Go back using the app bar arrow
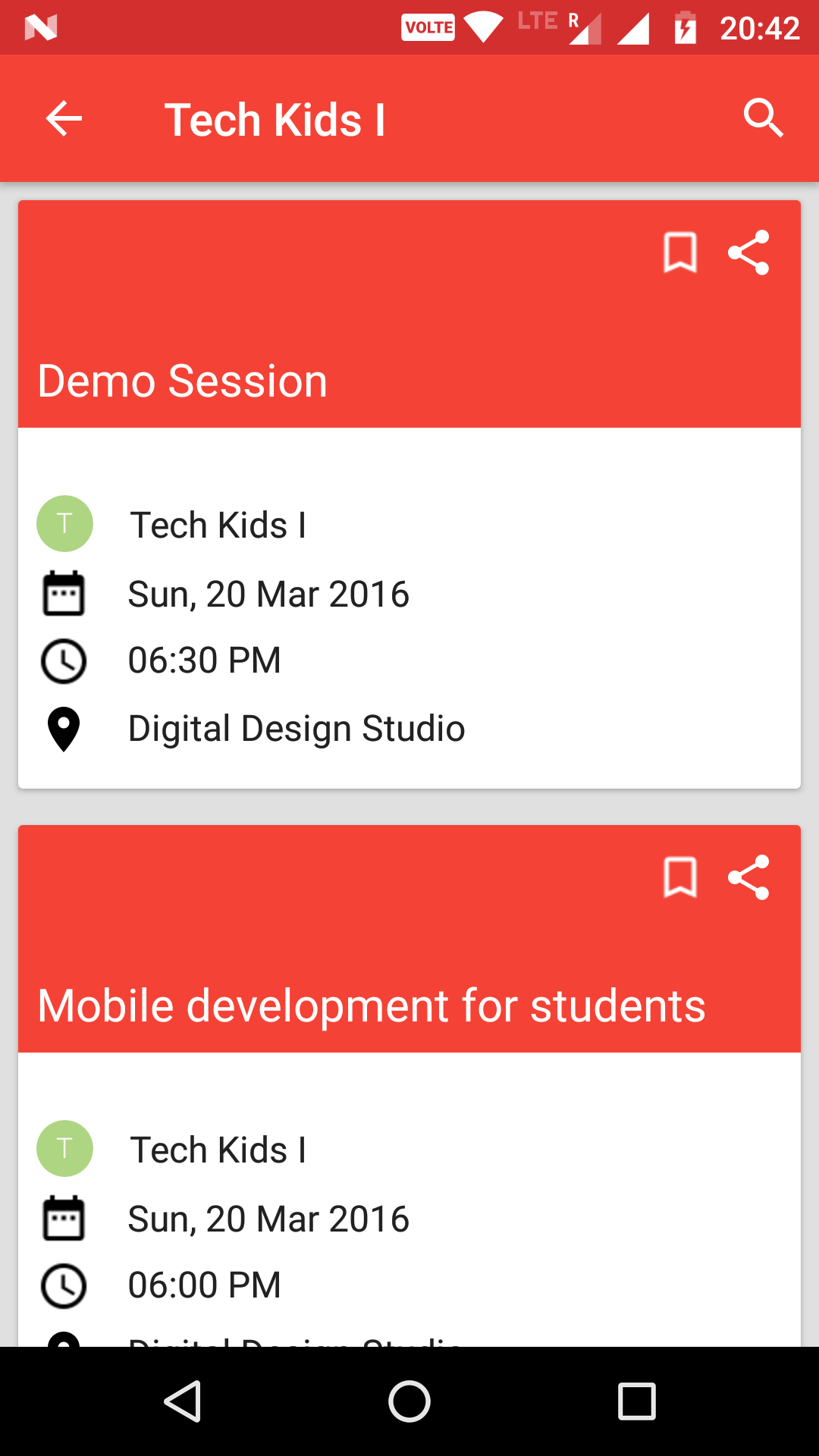Viewport: 819px width, 1456px height. tap(64, 118)
